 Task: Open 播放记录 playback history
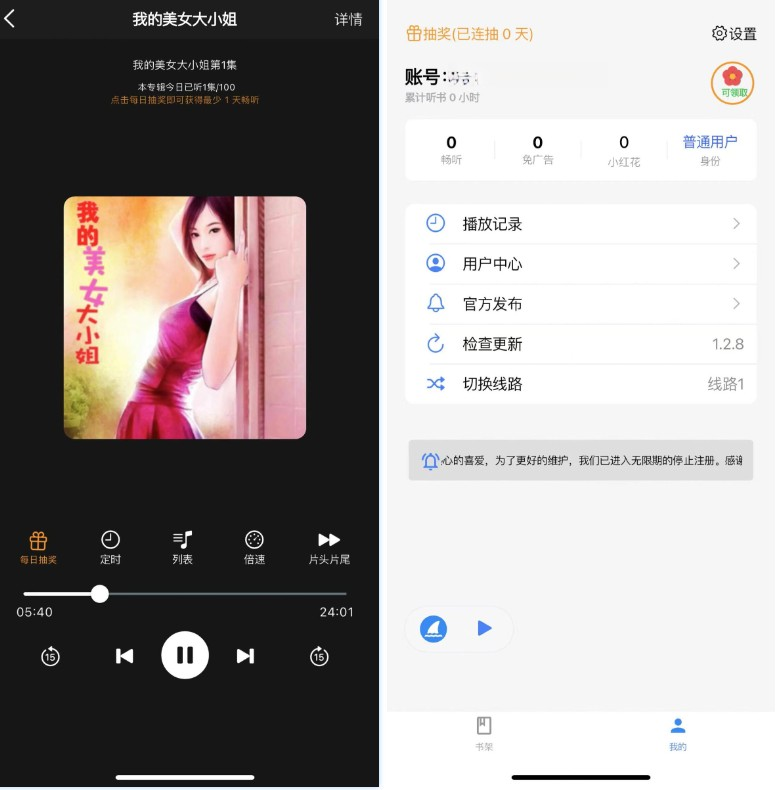pyautogui.click(x=580, y=224)
